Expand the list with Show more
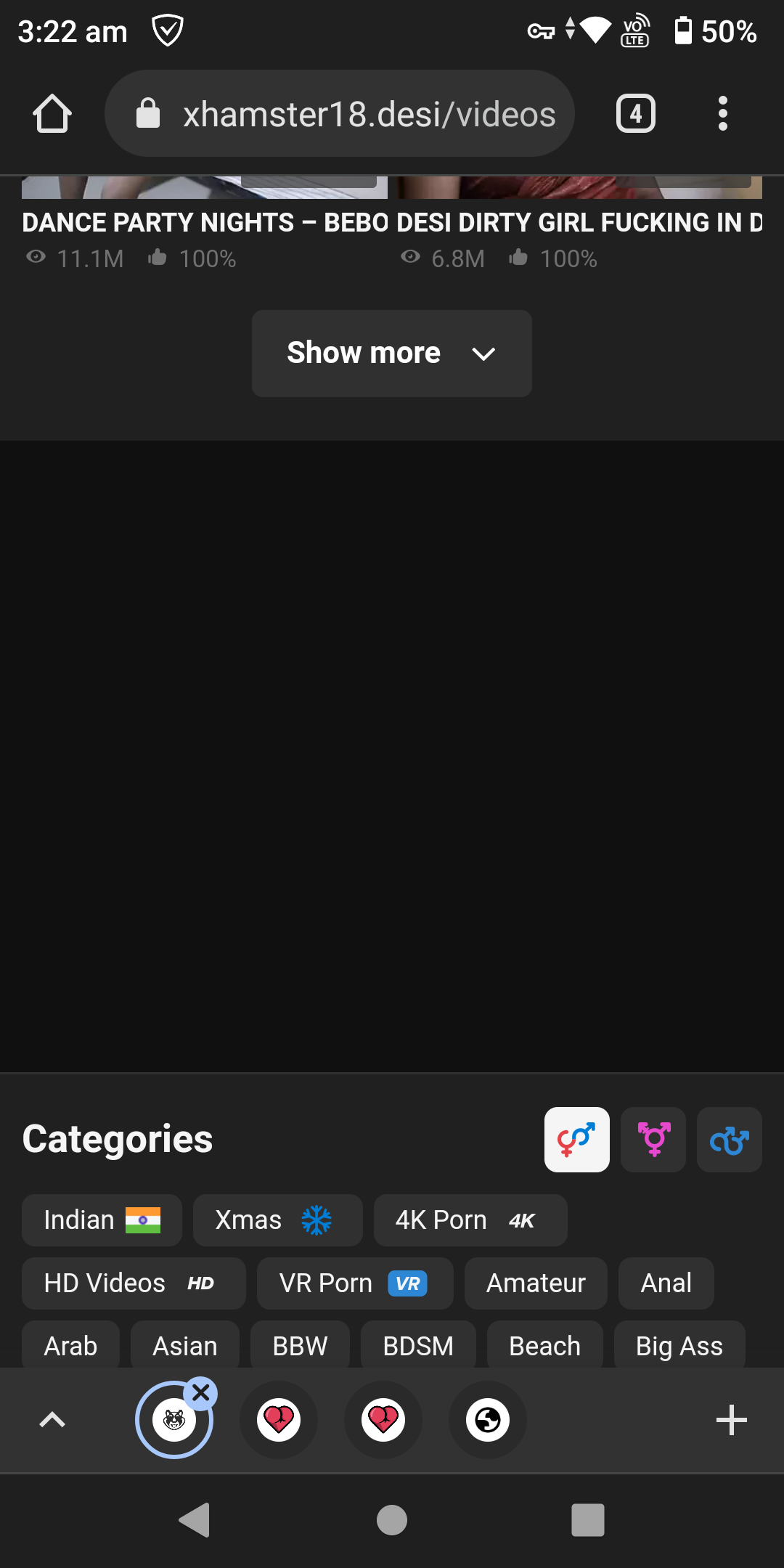The width and height of the screenshot is (784, 1568). 392,354
